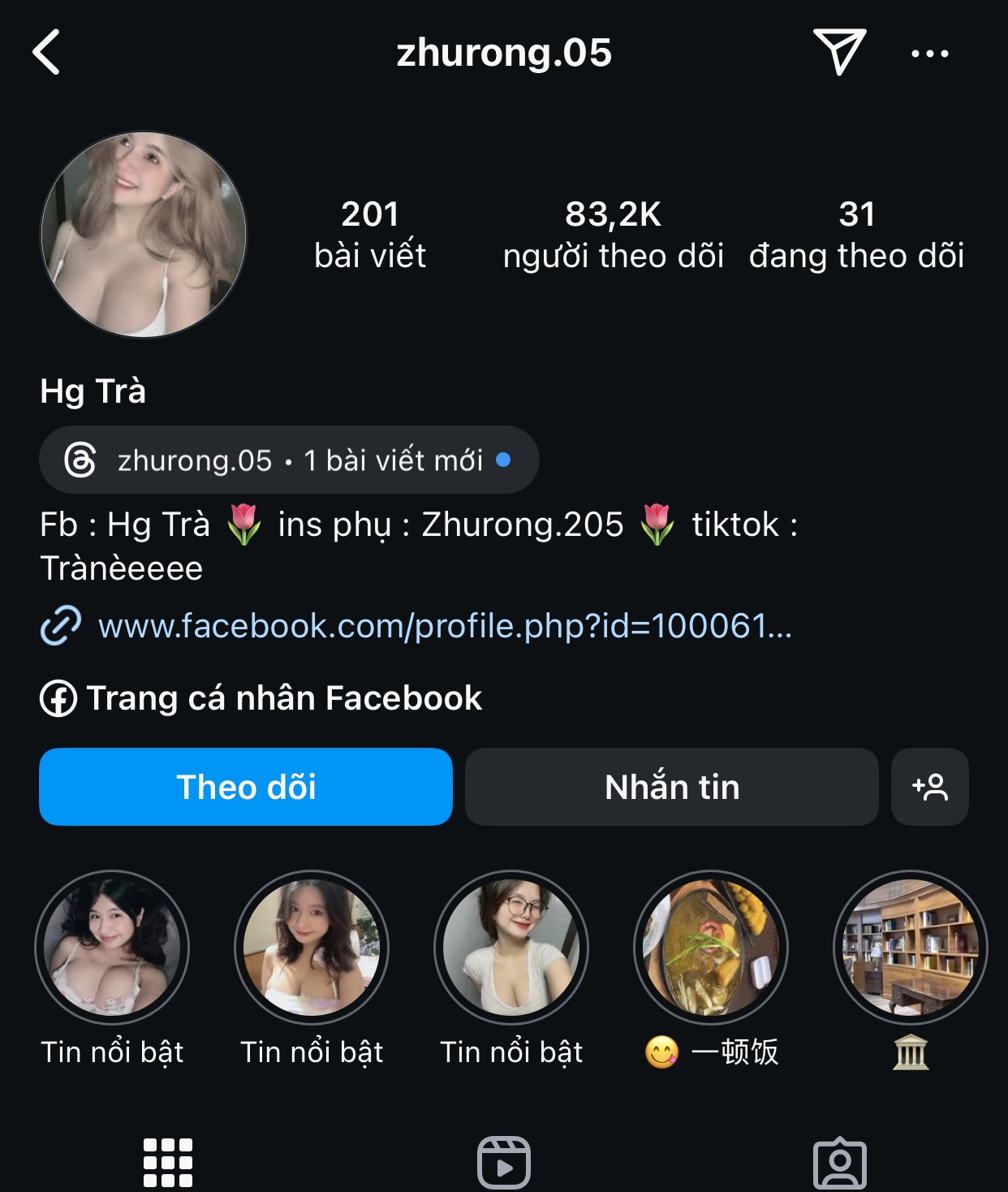The width and height of the screenshot is (1008, 1192).
Task: Open the library highlight with the building emoji
Action: [910, 948]
